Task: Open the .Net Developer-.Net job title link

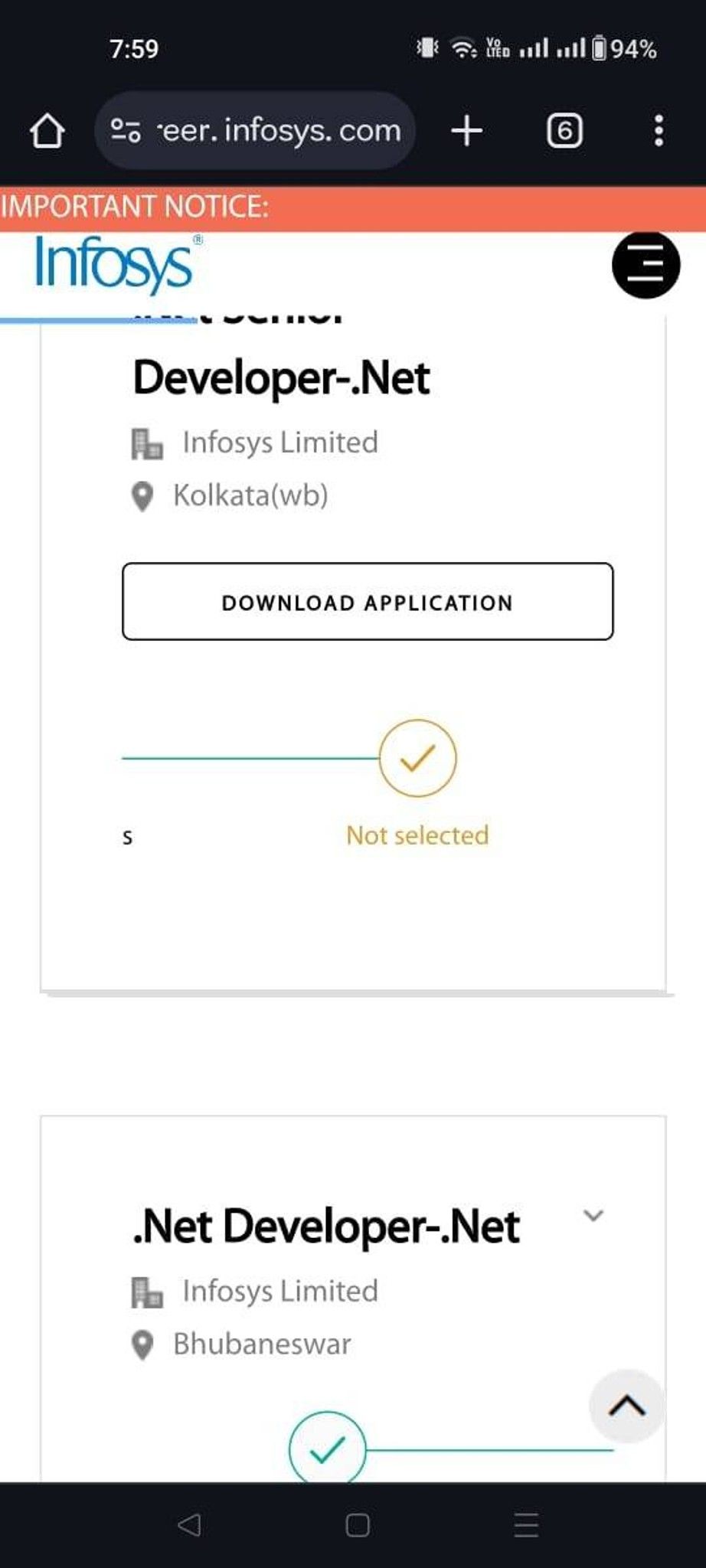Action: point(325,1225)
